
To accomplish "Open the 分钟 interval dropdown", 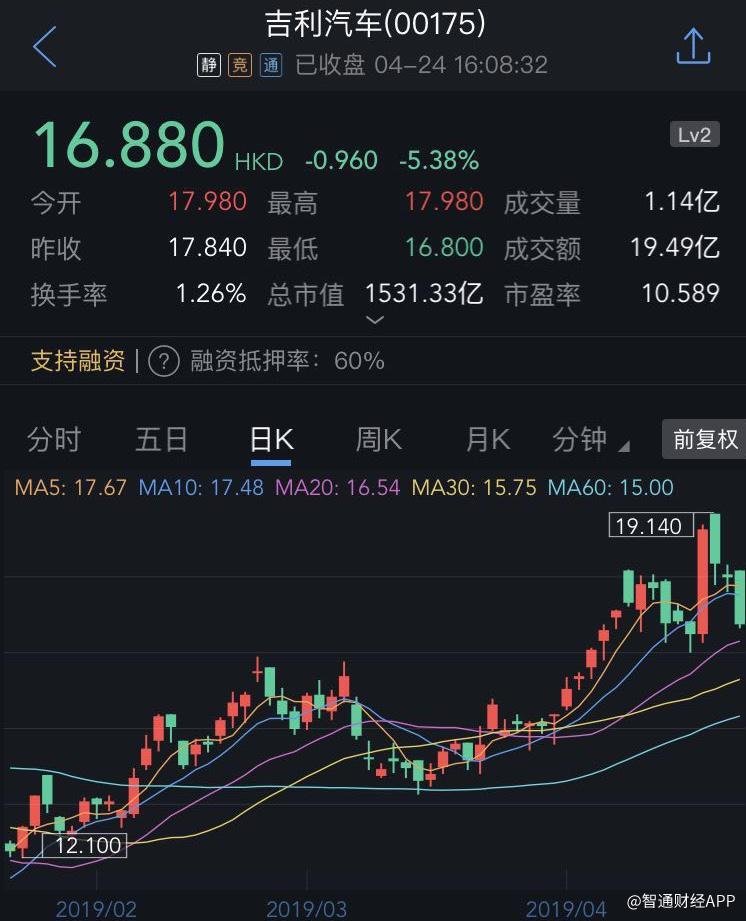I will pos(590,439).
